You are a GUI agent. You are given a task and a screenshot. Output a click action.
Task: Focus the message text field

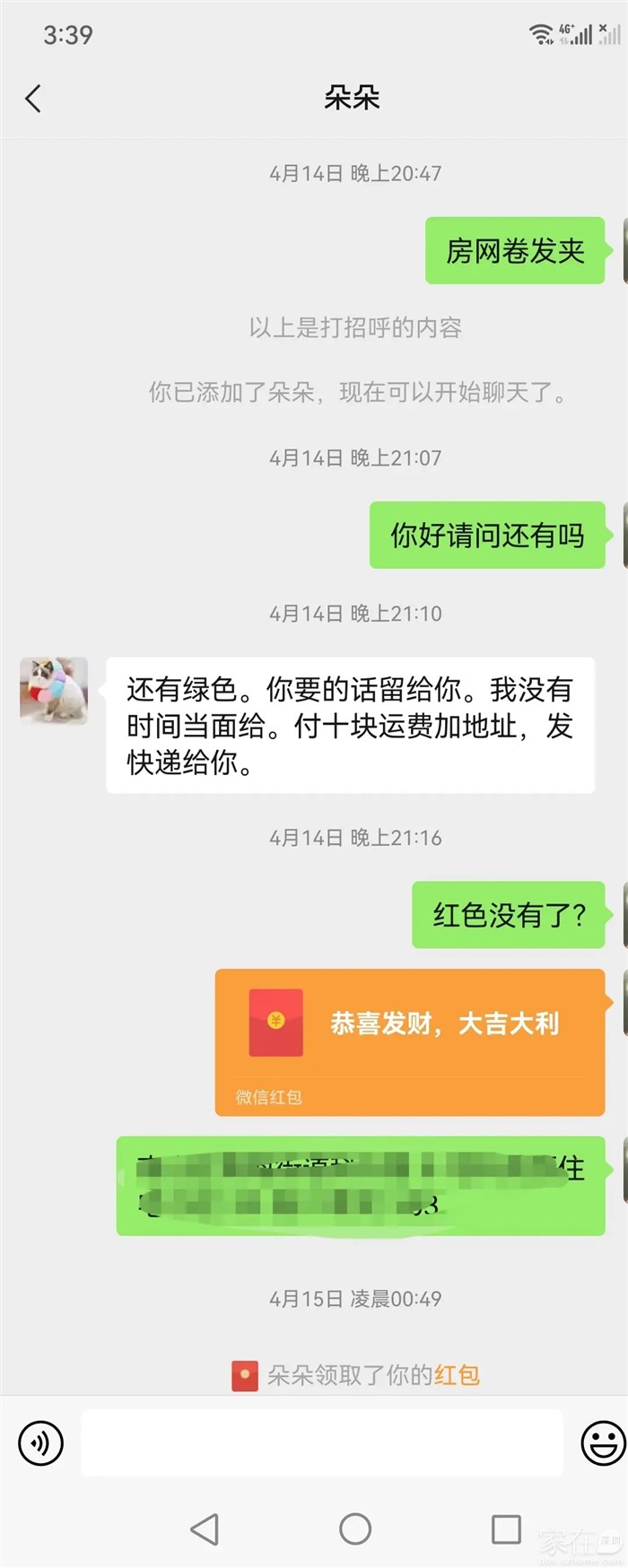321,1443
